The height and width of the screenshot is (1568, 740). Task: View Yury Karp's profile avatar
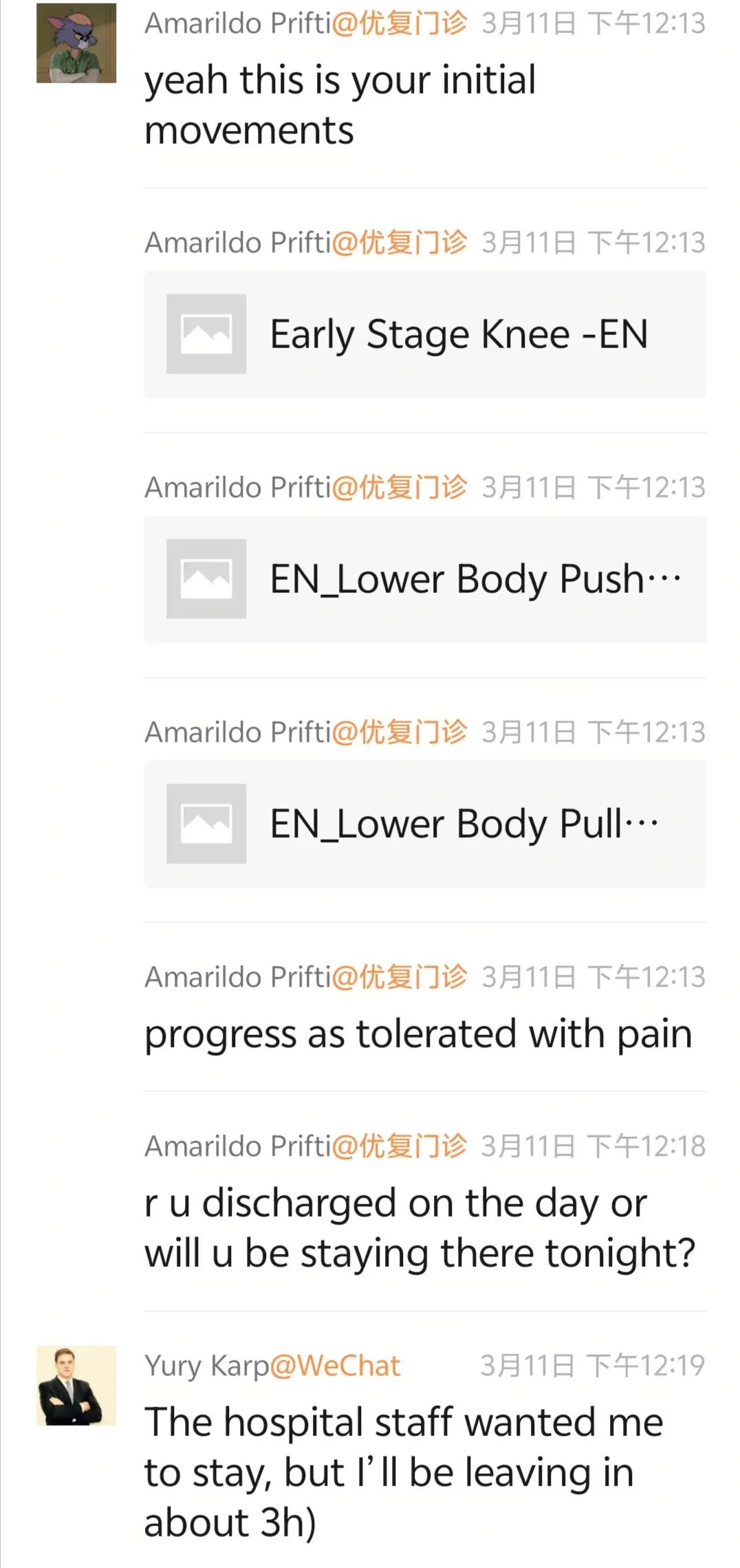[x=76, y=1386]
